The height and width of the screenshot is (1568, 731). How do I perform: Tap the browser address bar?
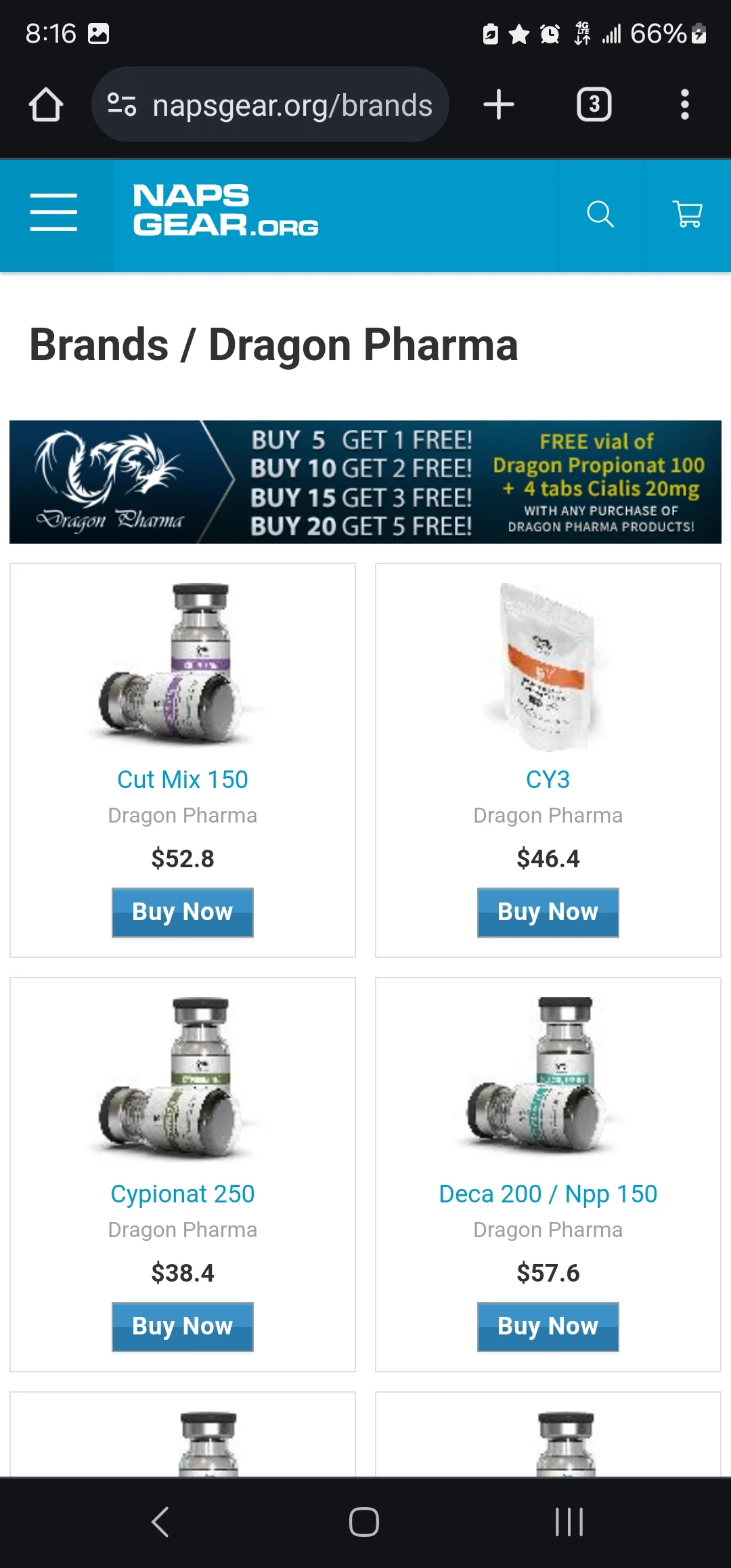[x=270, y=105]
